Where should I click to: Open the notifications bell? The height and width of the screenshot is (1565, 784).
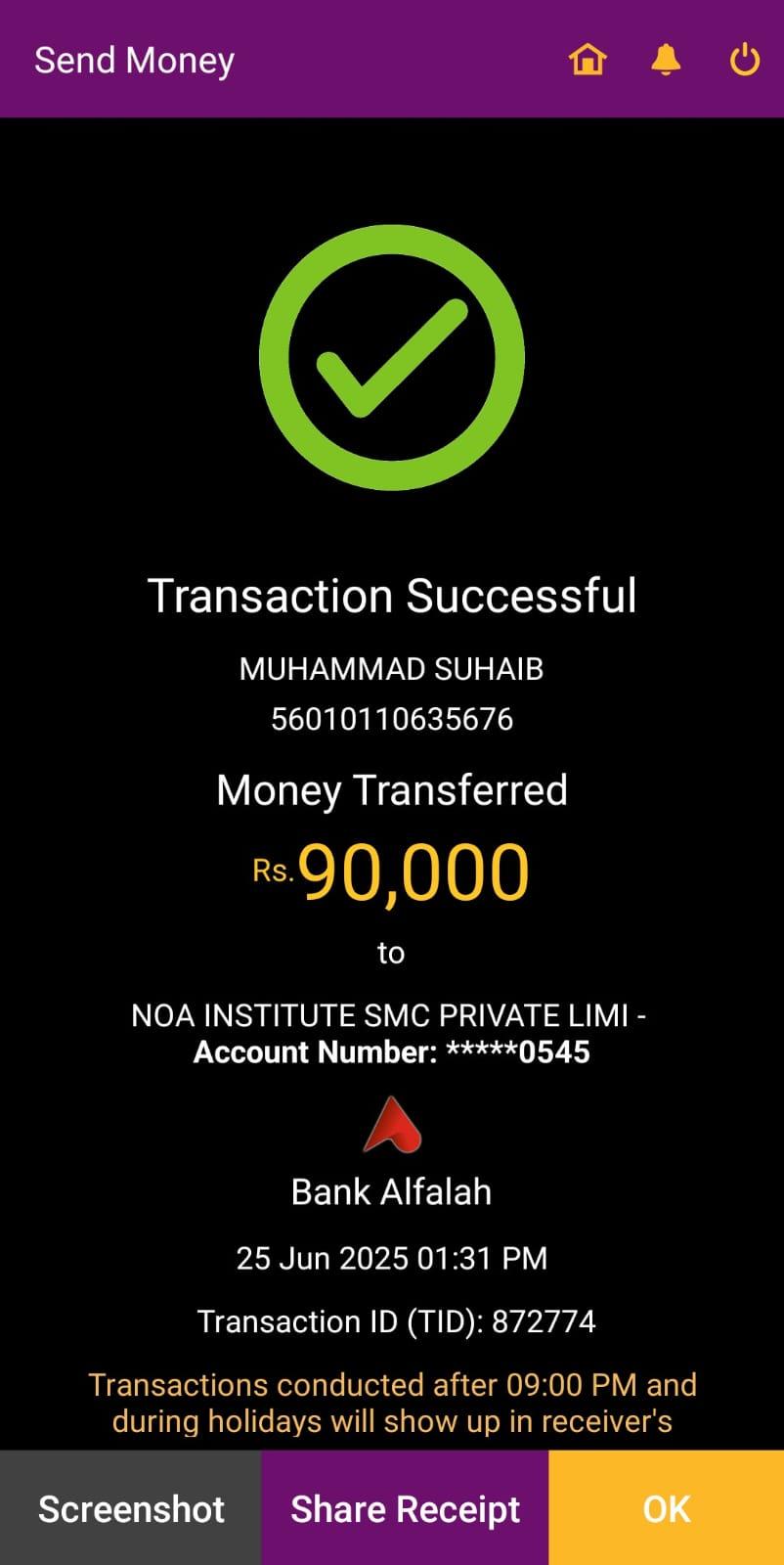(666, 60)
